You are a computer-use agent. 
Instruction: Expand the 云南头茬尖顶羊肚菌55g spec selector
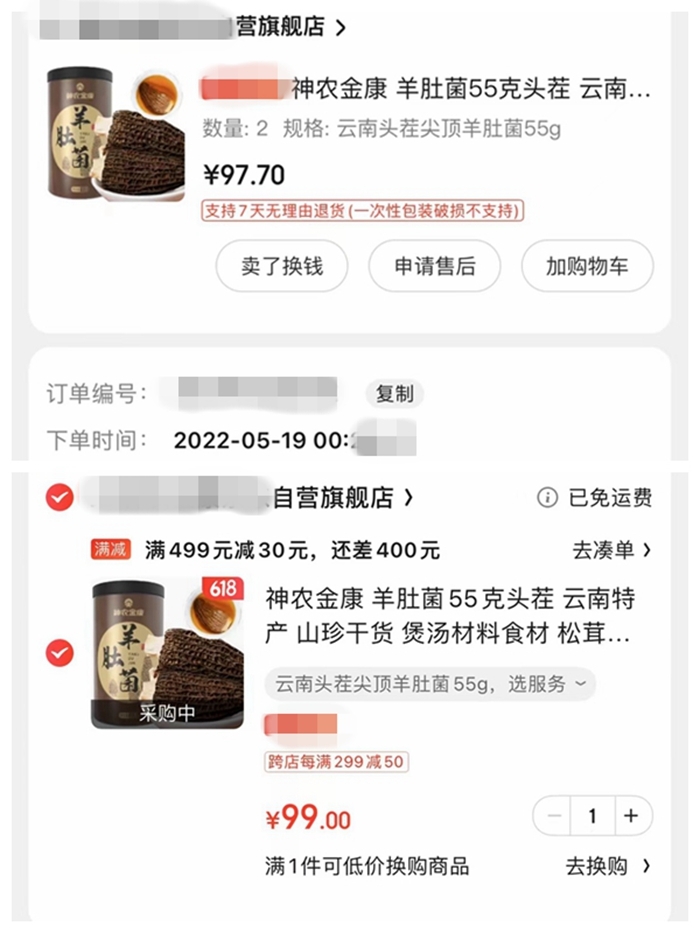430,685
